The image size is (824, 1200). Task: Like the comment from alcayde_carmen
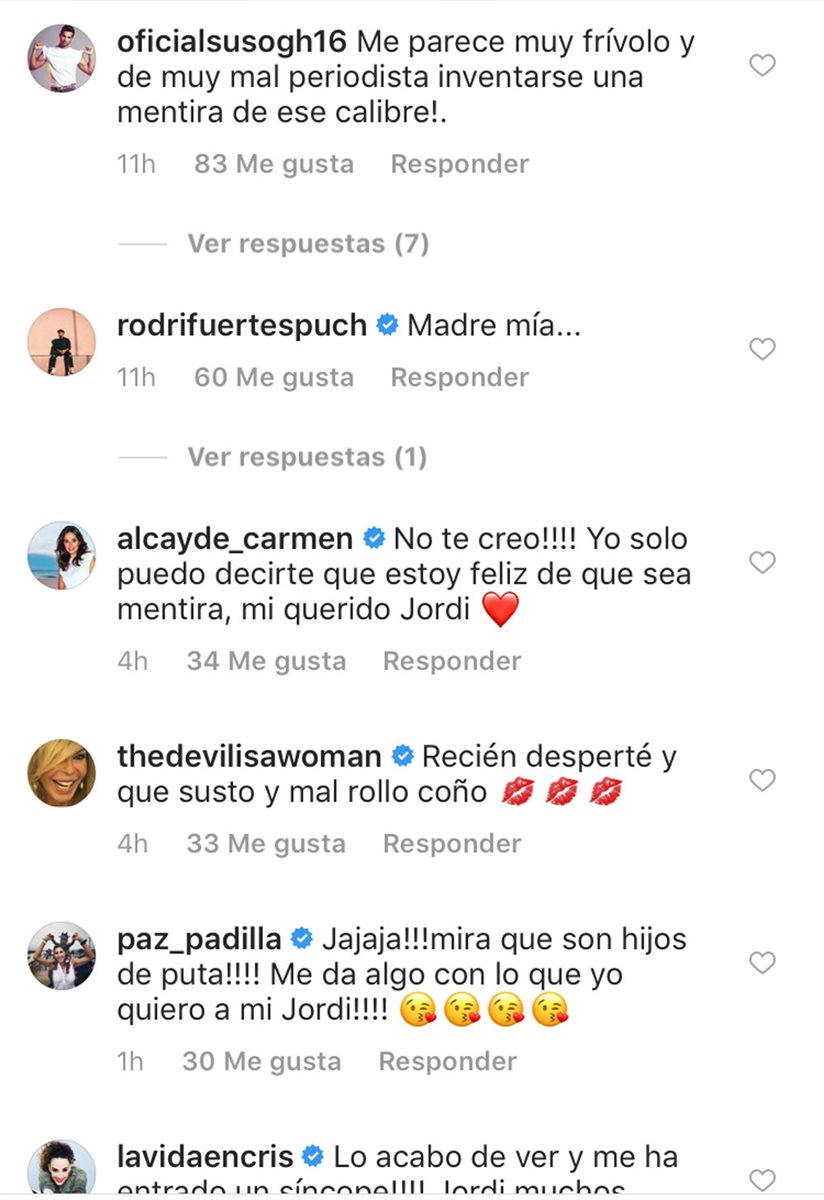(x=763, y=562)
